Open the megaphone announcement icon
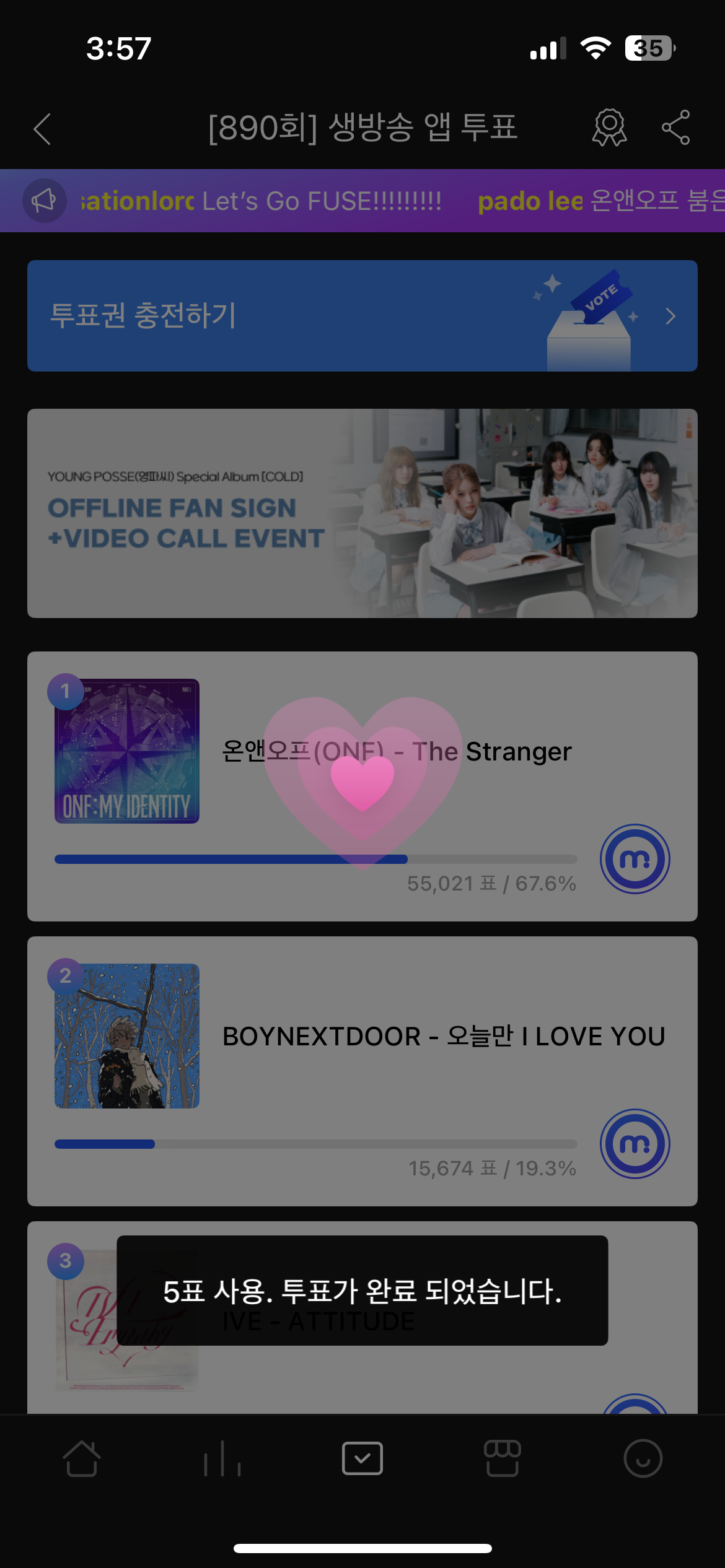This screenshot has height=1568, width=725. pyautogui.click(x=45, y=201)
